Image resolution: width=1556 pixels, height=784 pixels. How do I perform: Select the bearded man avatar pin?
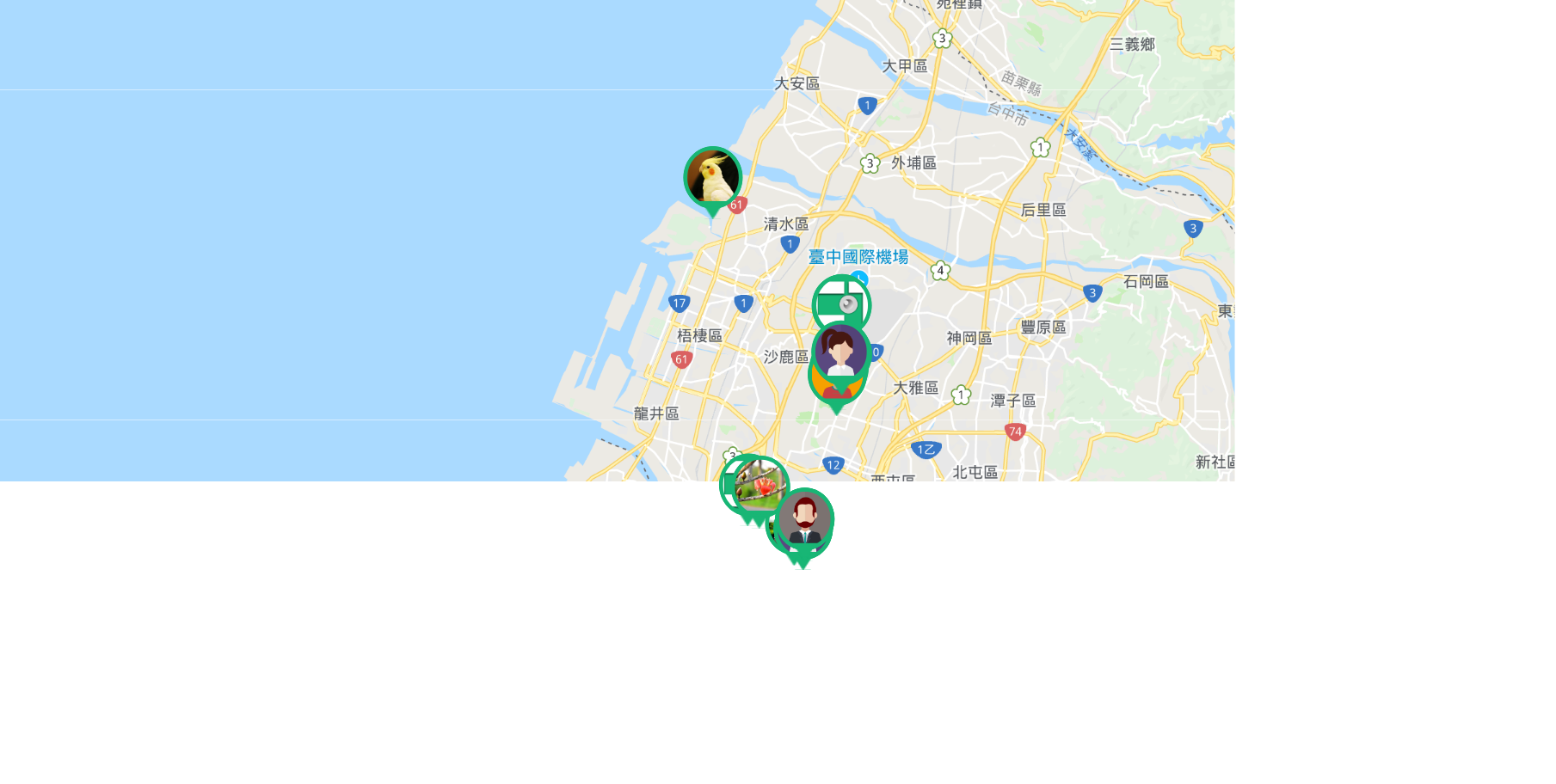tap(805, 518)
